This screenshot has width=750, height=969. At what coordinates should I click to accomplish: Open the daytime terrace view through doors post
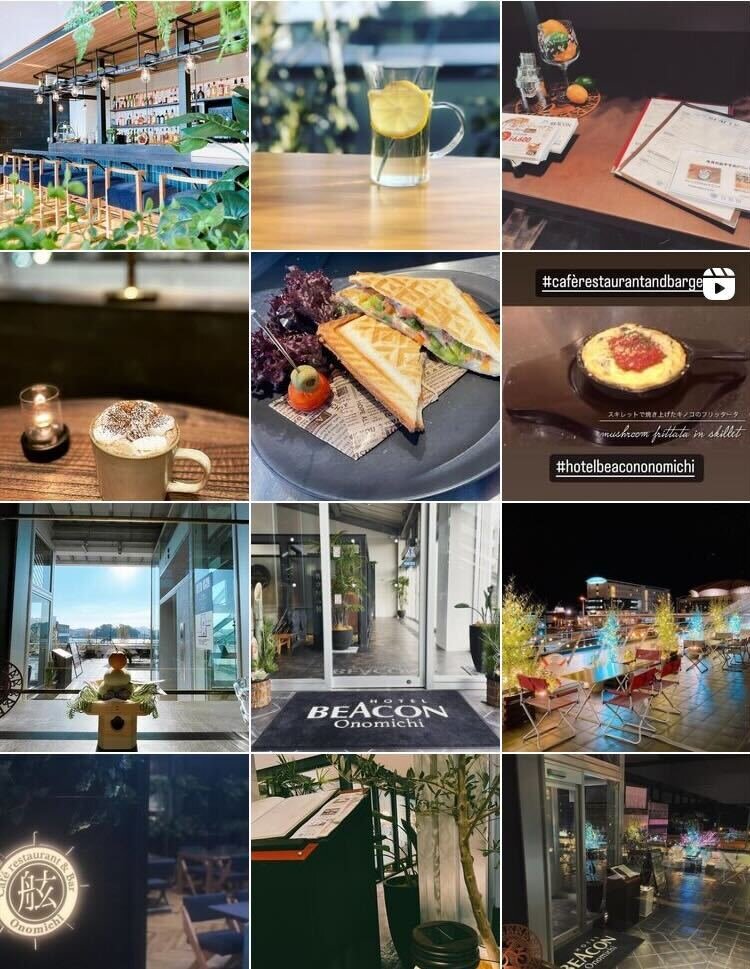pyautogui.click(x=124, y=627)
